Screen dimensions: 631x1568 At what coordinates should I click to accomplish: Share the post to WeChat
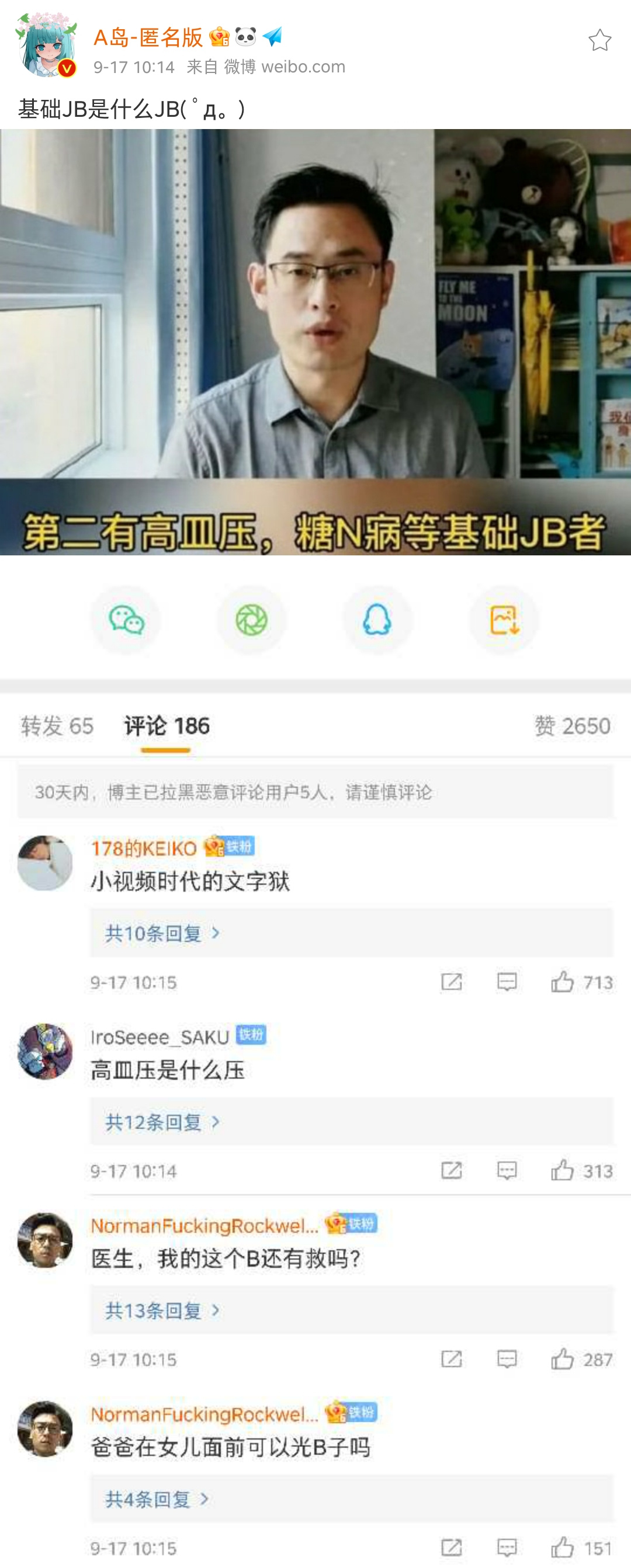126,620
